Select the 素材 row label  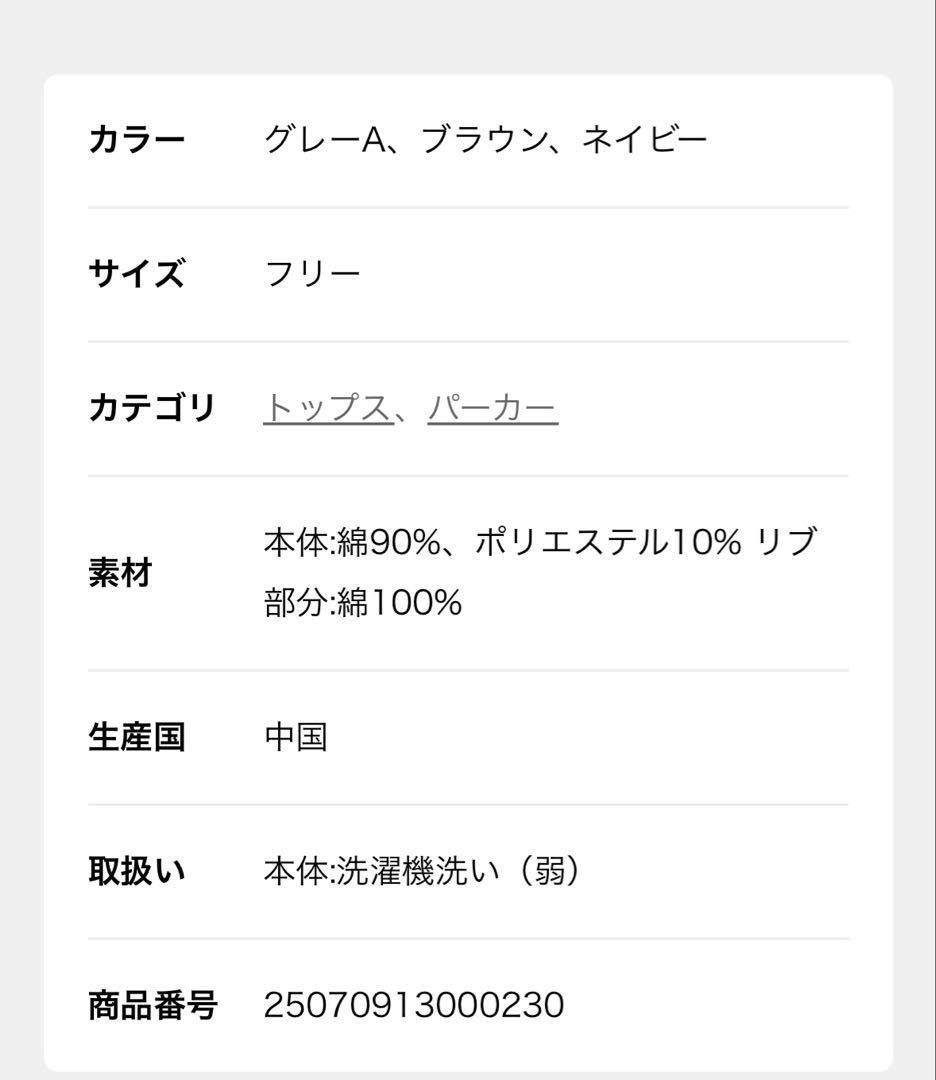point(120,571)
